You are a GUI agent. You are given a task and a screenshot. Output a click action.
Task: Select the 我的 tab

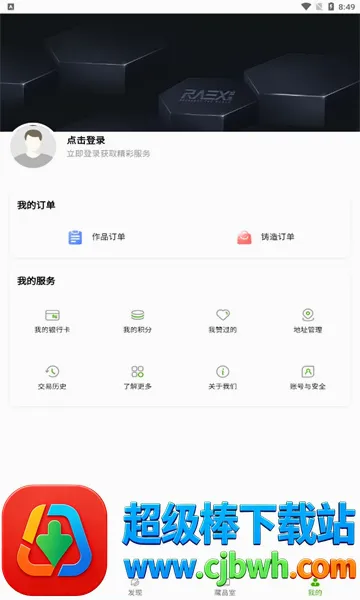point(315,587)
